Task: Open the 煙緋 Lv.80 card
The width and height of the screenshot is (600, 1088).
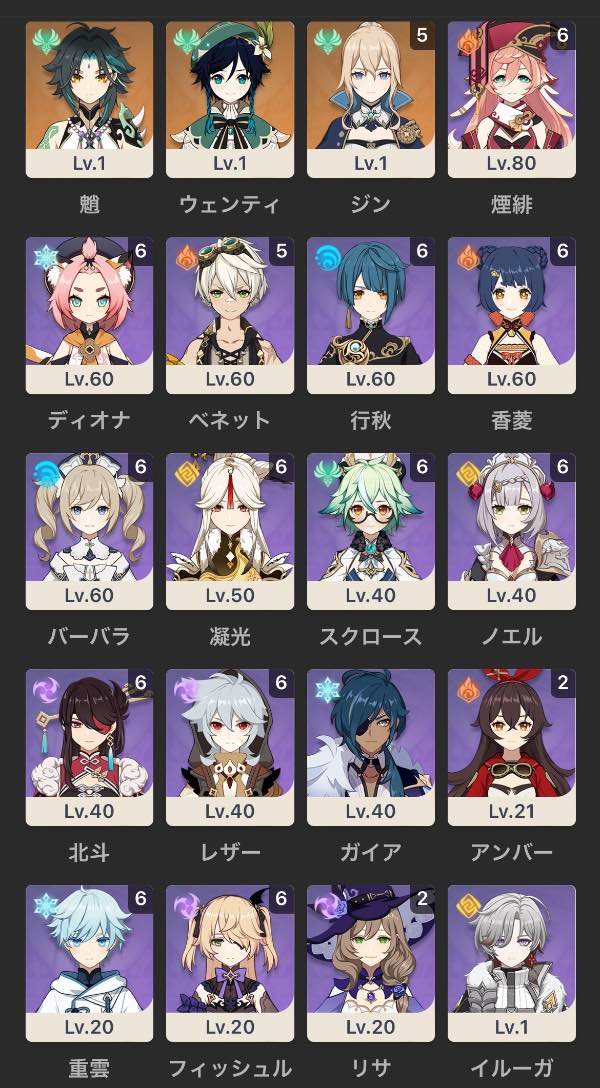Action: click(x=512, y=99)
